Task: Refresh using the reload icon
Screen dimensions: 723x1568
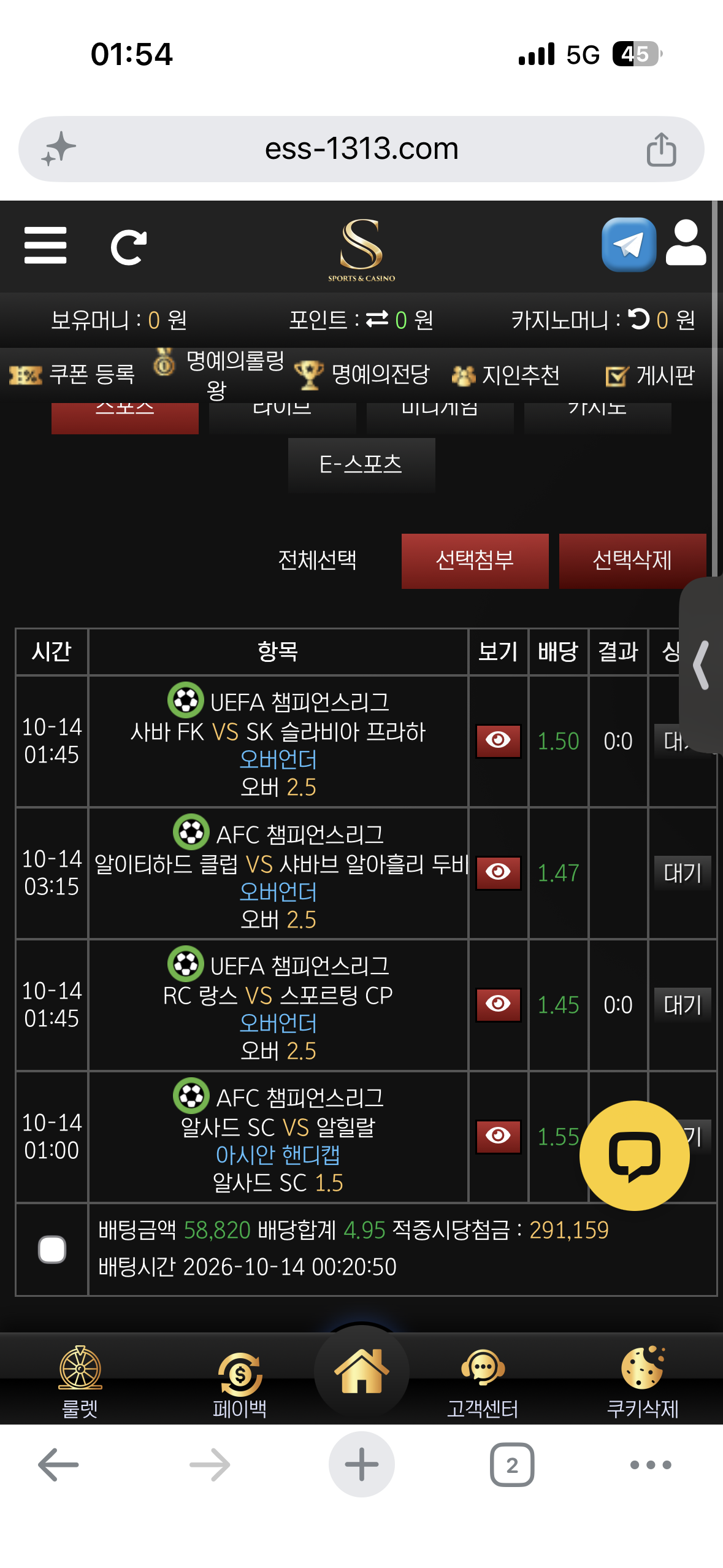Action: tap(129, 247)
